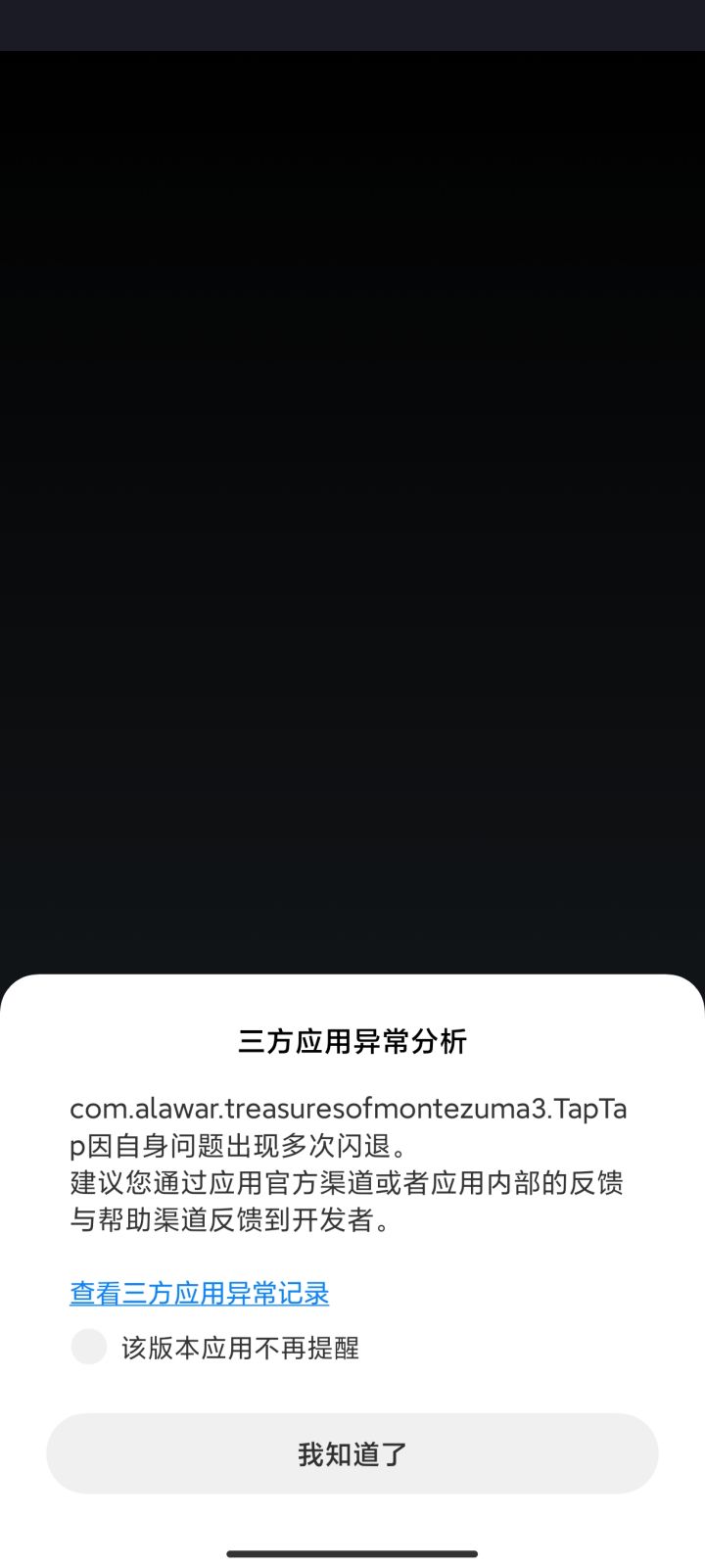Tap the dark background above the dialog
Image resolution: width=705 pixels, height=1568 pixels.
[x=352, y=490]
